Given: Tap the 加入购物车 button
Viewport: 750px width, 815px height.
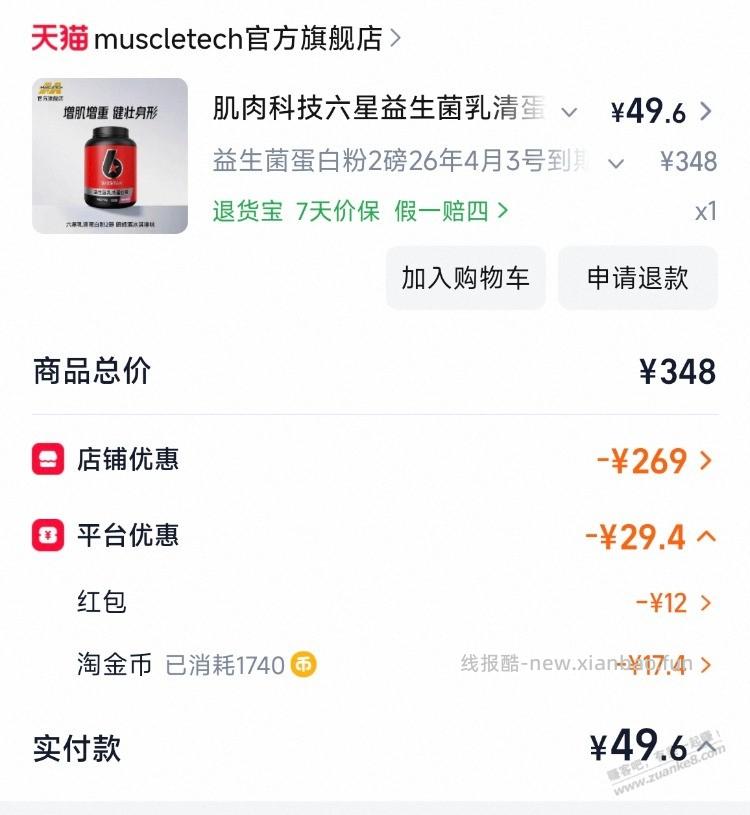Looking at the screenshot, I should pos(465,278).
